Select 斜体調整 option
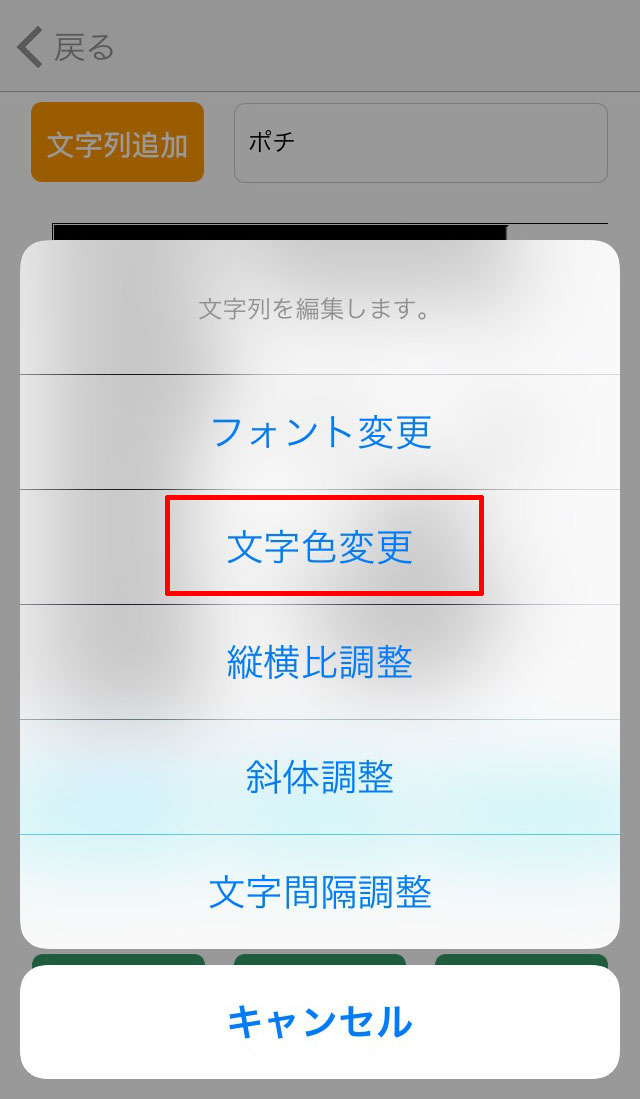This screenshot has height=1099, width=640. 320,777
